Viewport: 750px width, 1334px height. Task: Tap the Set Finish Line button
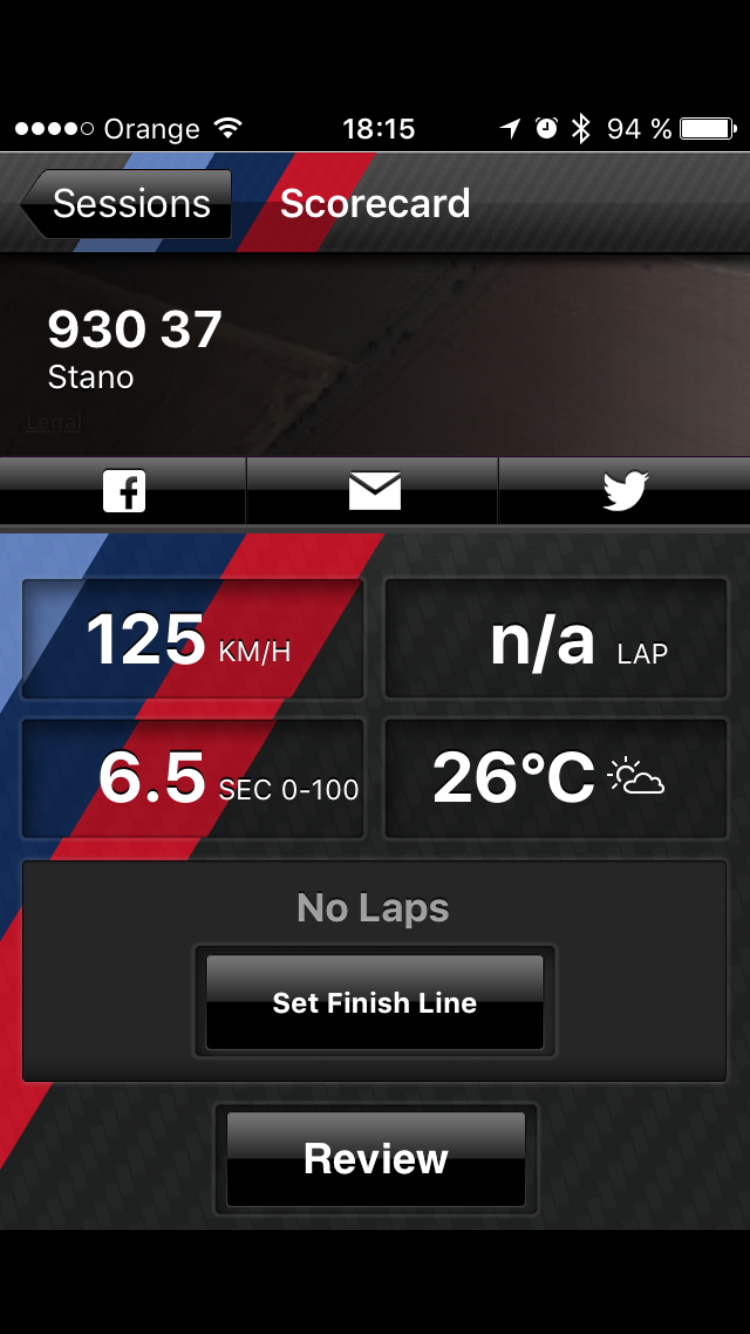pyautogui.click(x=374, y=1002)
